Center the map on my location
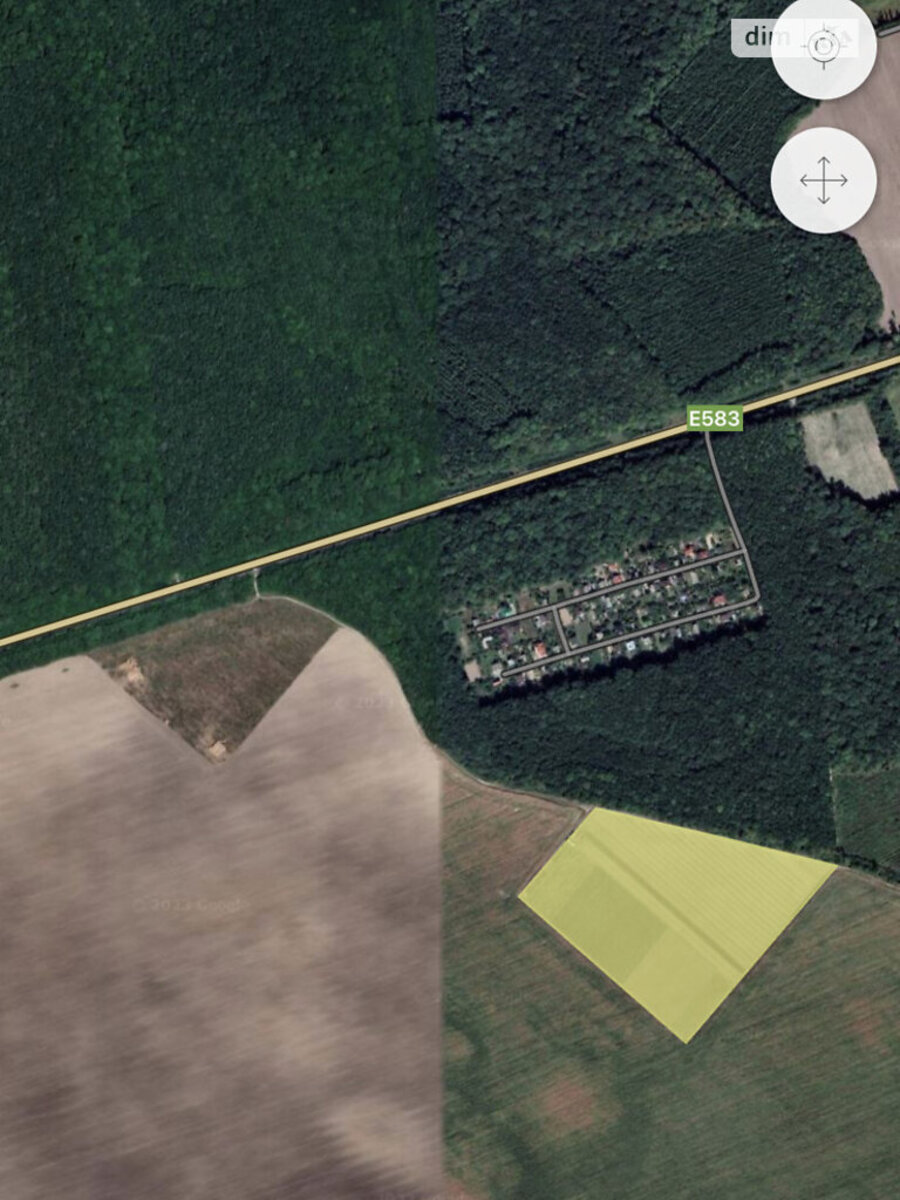Viewport: 900px width, 1200px height. pos(824,45)
